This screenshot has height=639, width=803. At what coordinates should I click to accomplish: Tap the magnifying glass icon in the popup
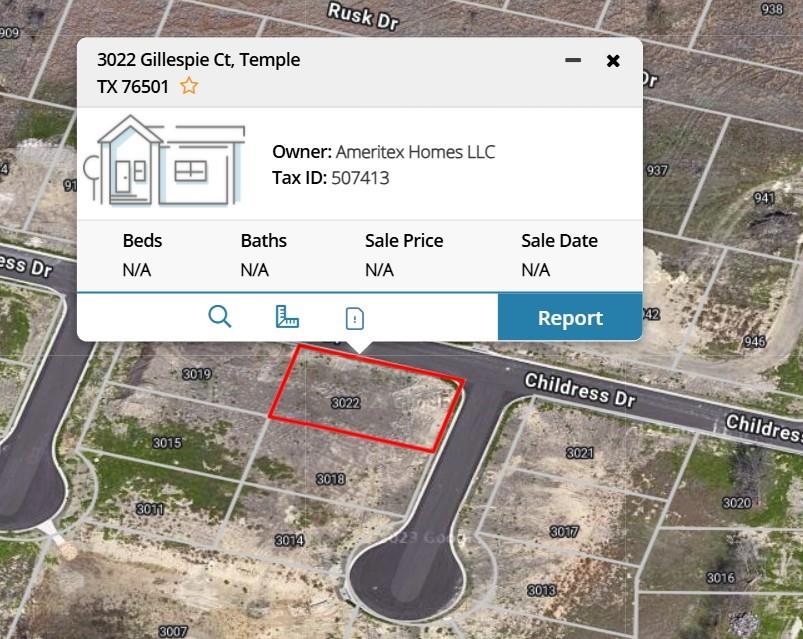coord(220,317)
